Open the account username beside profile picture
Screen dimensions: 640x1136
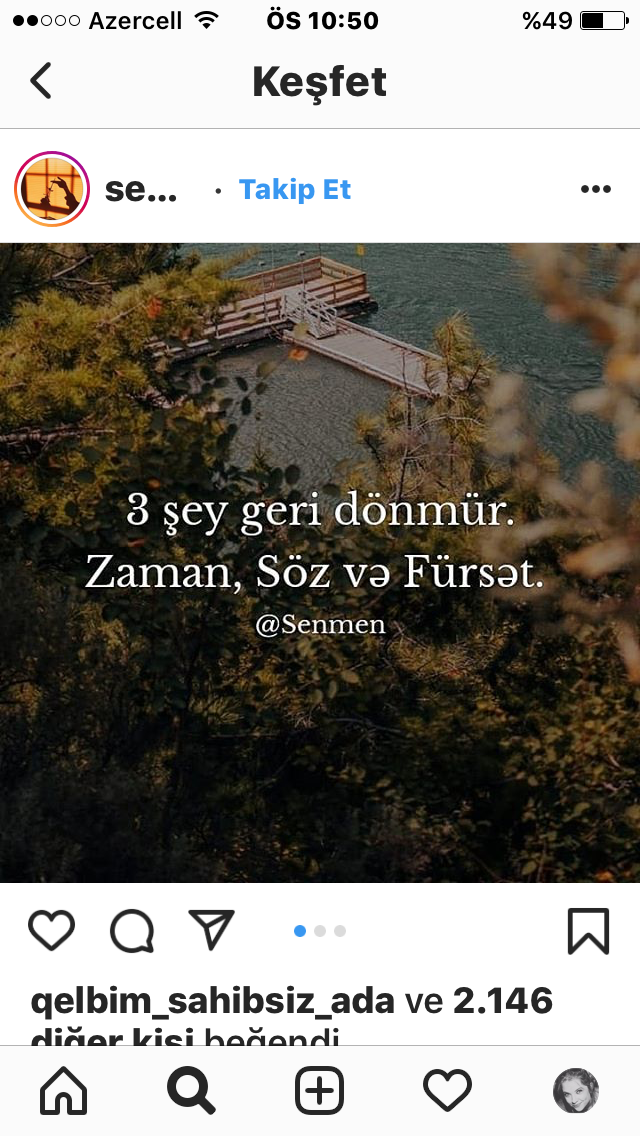tap(141, 190)
